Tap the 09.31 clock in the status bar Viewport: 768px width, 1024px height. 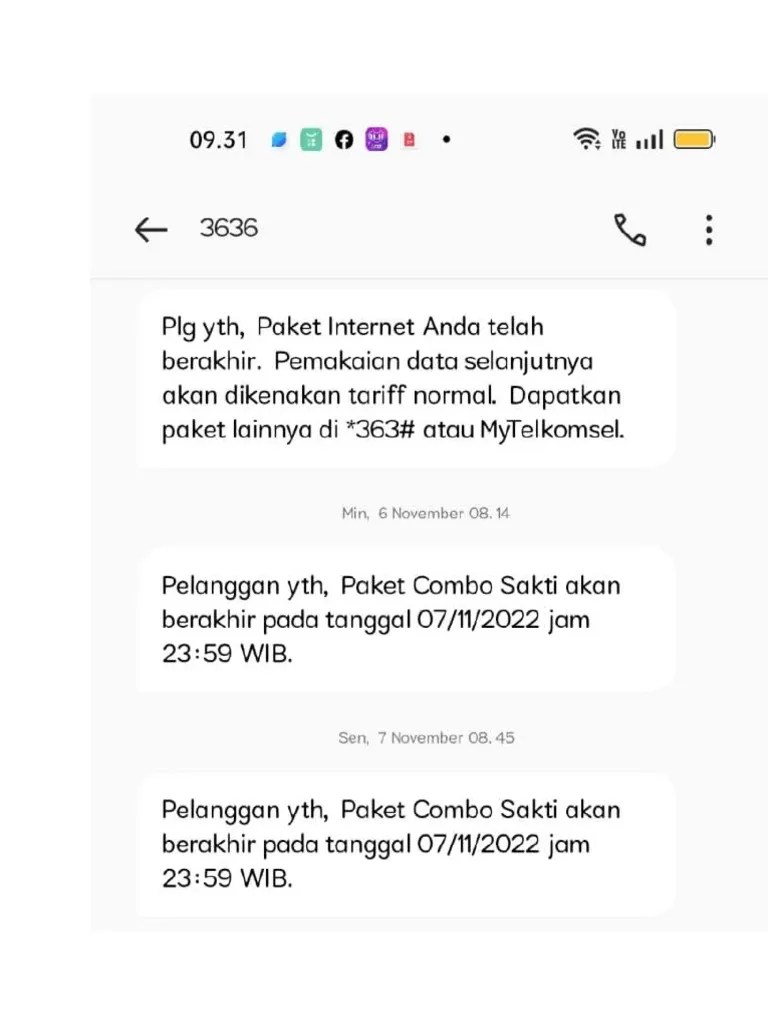(218, 139)
